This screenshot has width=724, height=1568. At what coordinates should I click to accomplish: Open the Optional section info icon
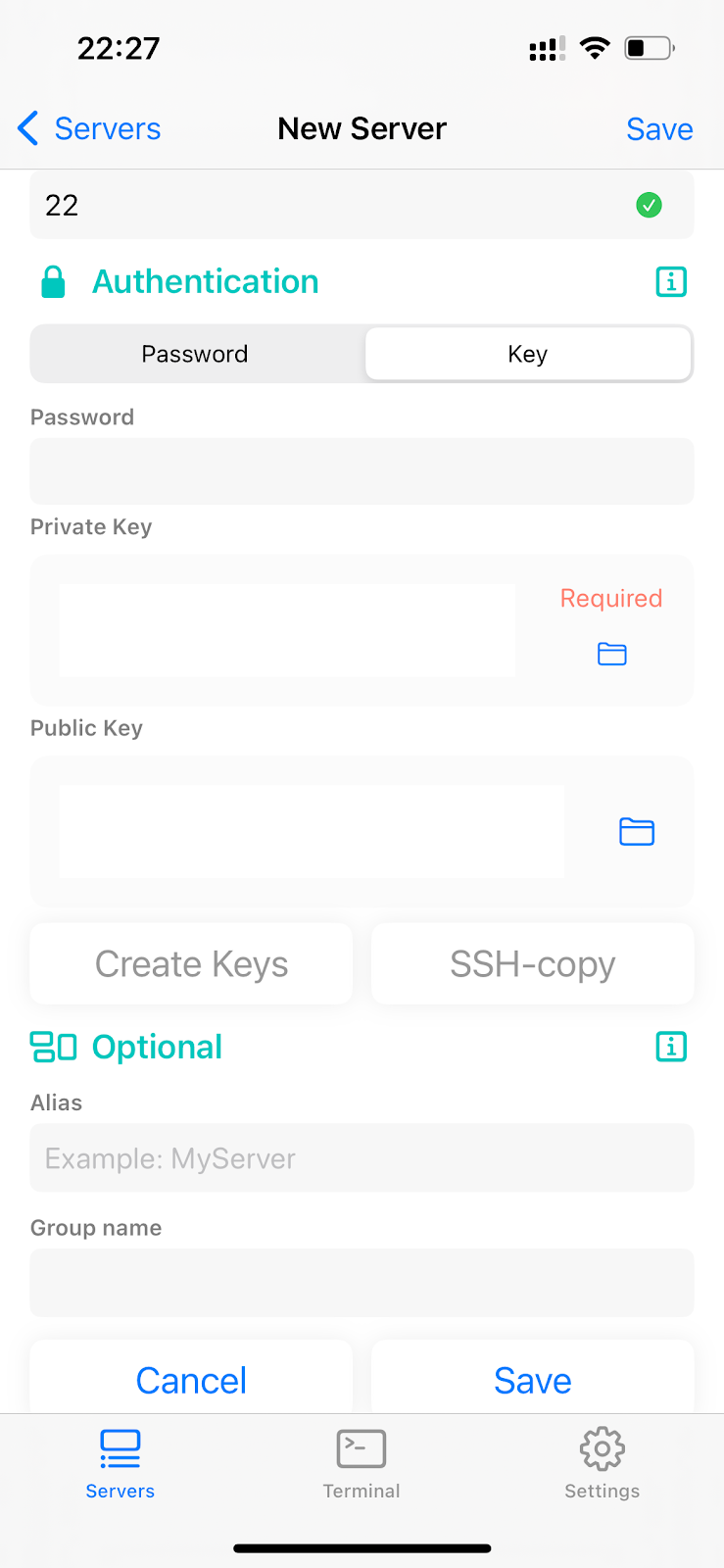(x=671, y=1047)
